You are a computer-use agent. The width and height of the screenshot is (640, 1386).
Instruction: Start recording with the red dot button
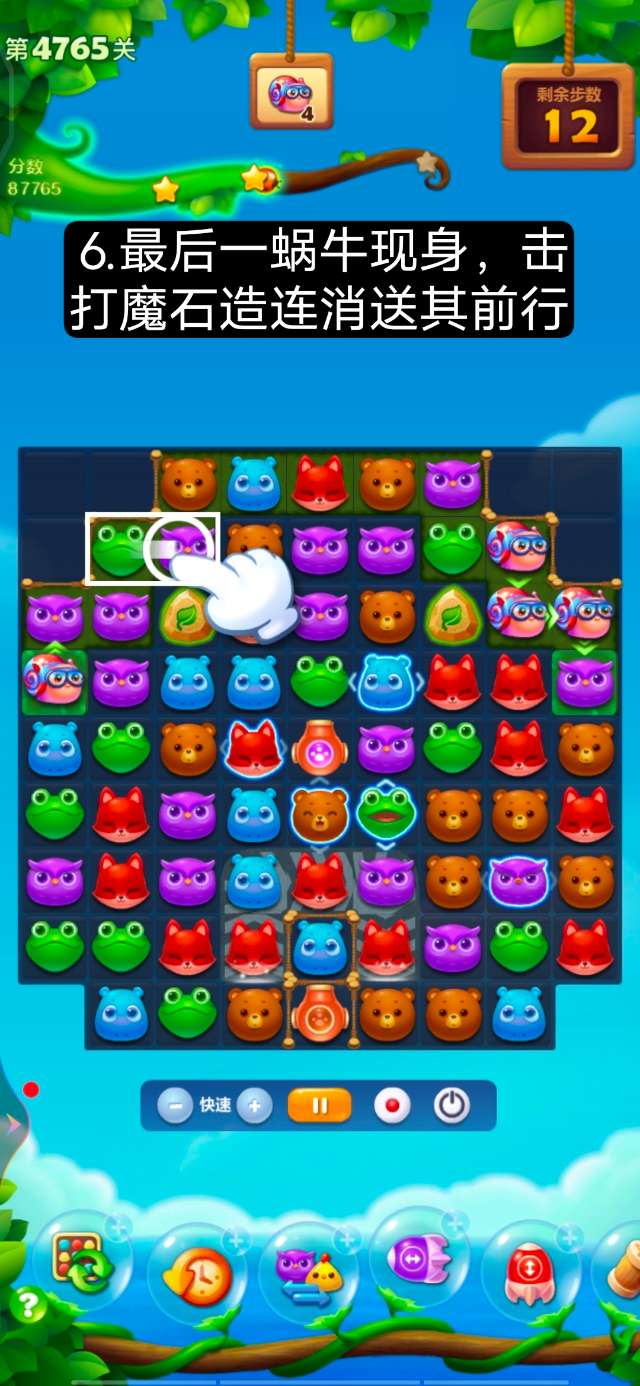(x=392, y=1106)
